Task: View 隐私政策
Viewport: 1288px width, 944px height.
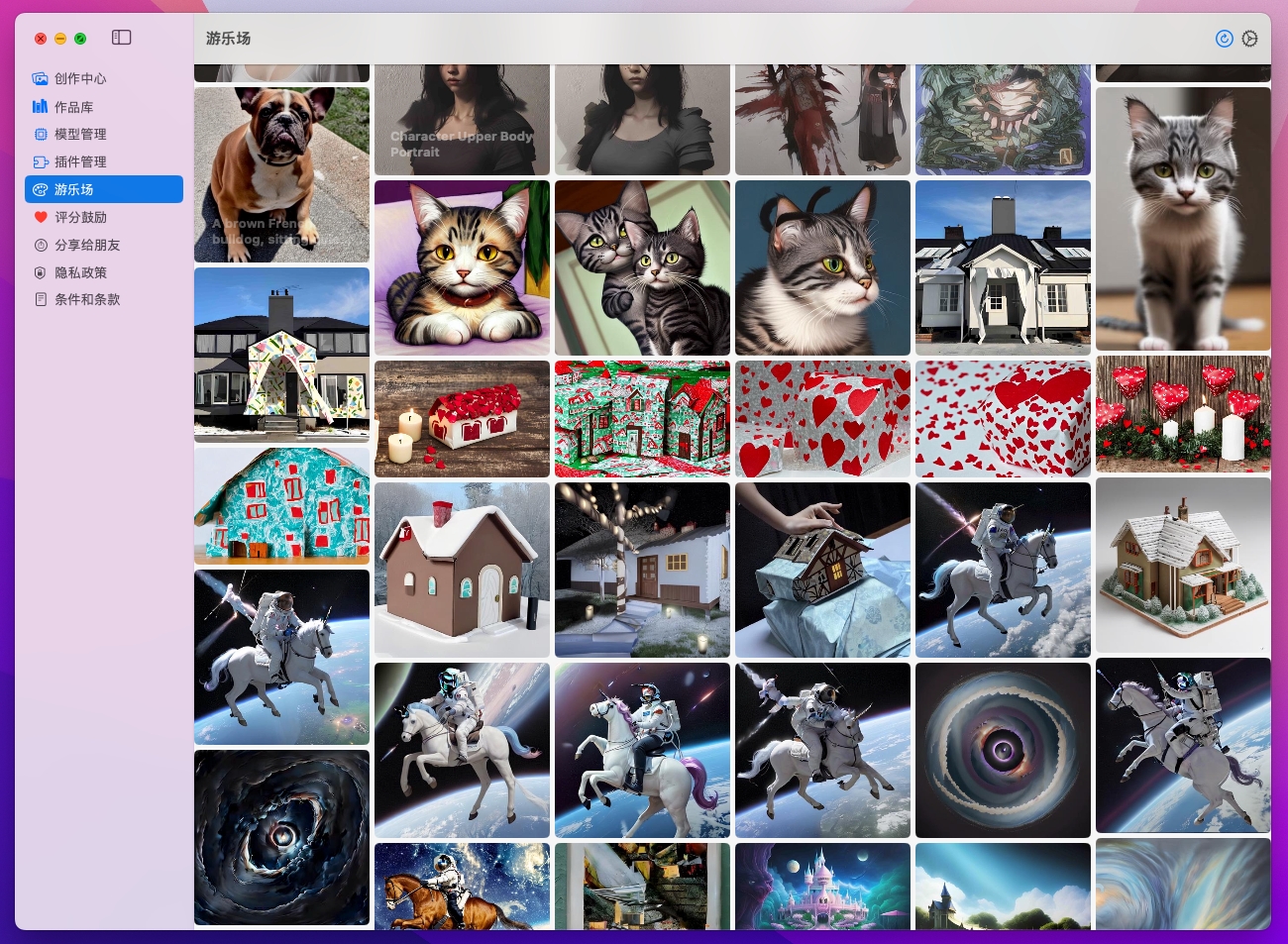Action: point(80,272)
